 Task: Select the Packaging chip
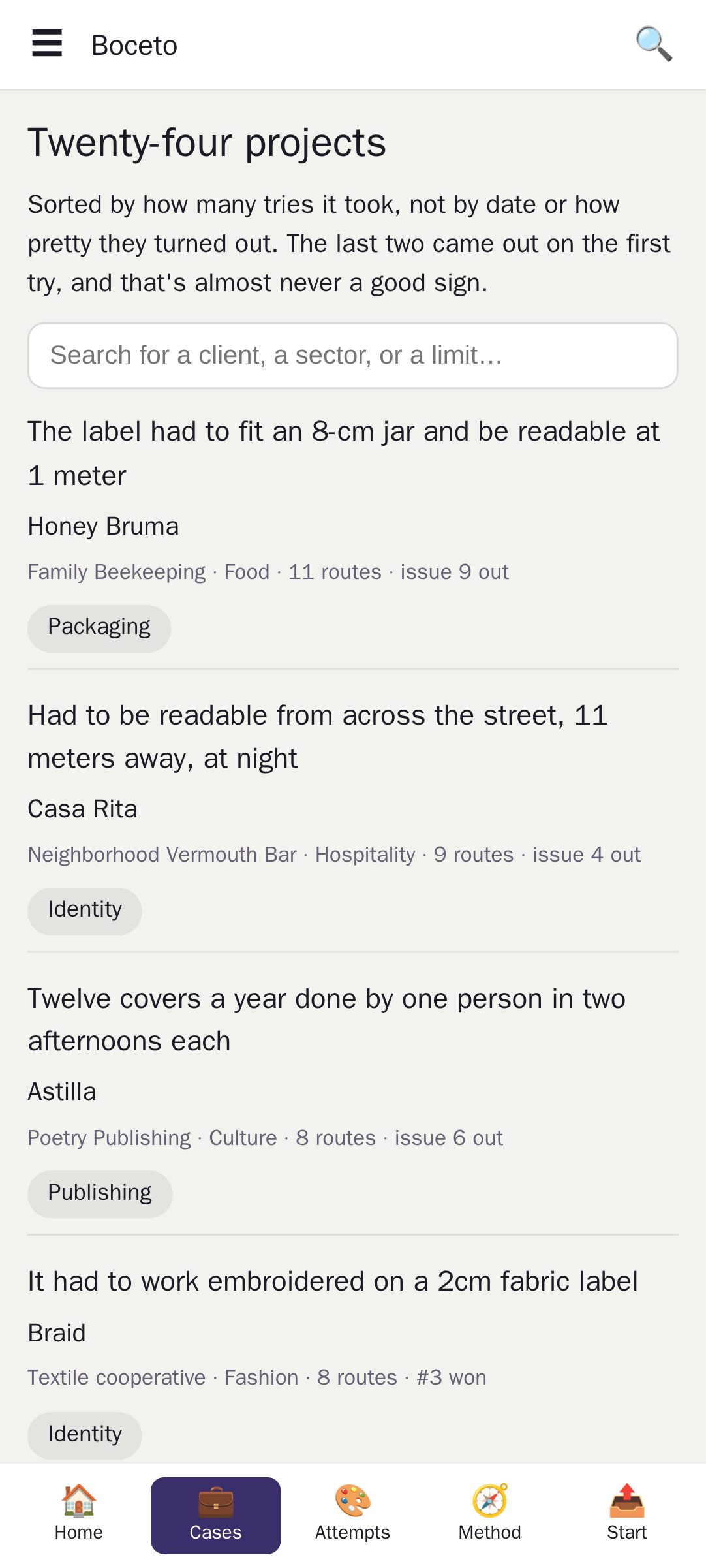(99, 628)
